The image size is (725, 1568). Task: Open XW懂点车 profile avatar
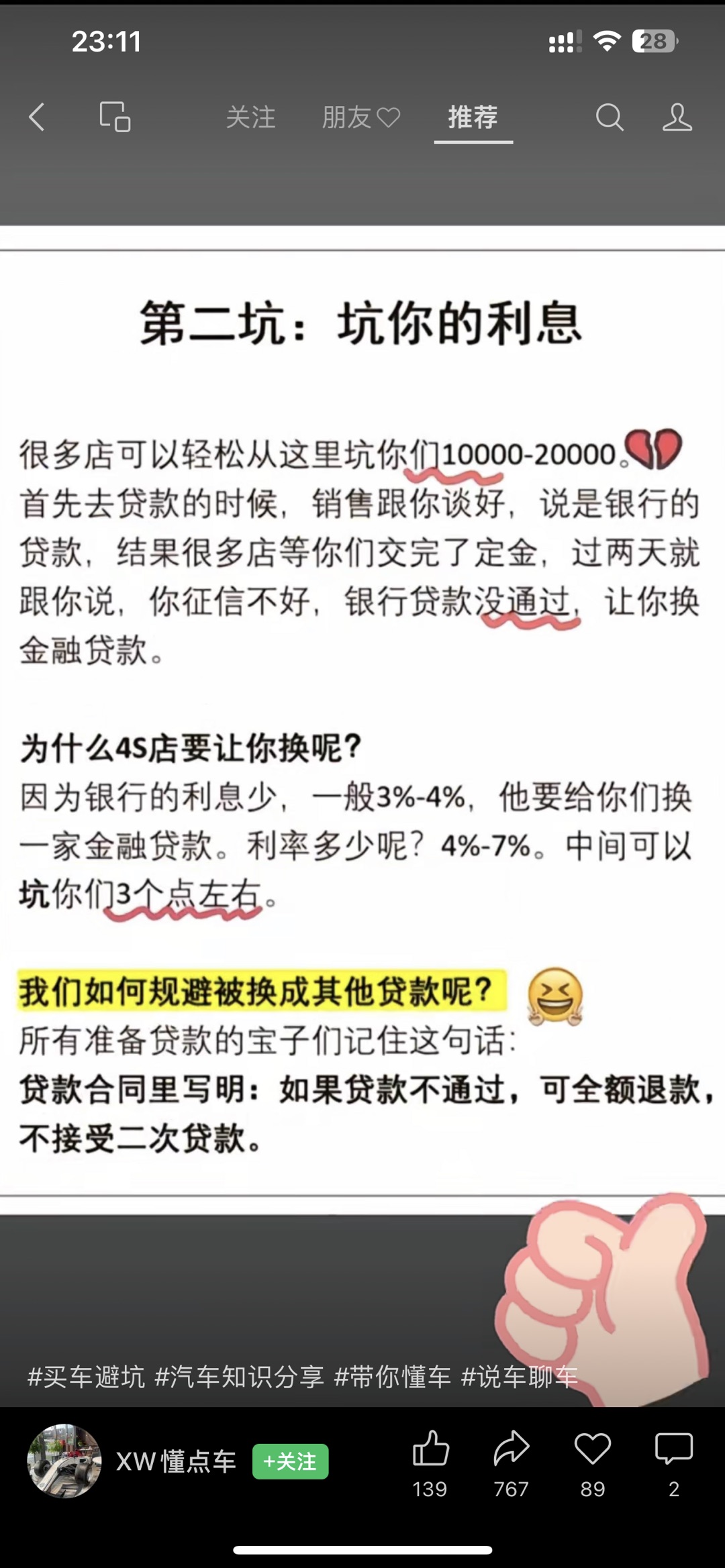(64, 1461)
